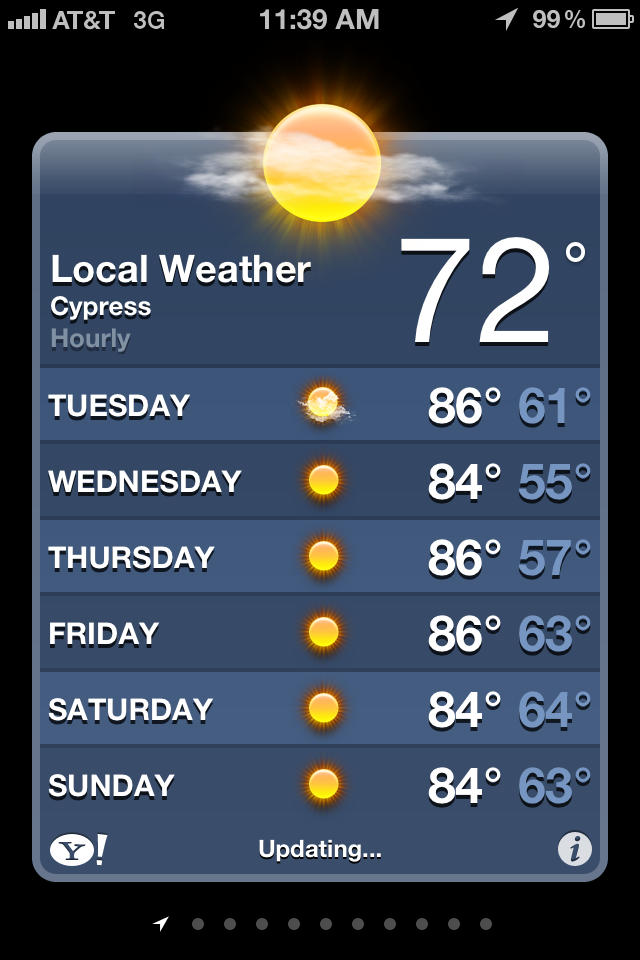Viewport: 640px width, 960px height.
Task: Show the Hourly forecast for Cypress
Action: point(91,339)
